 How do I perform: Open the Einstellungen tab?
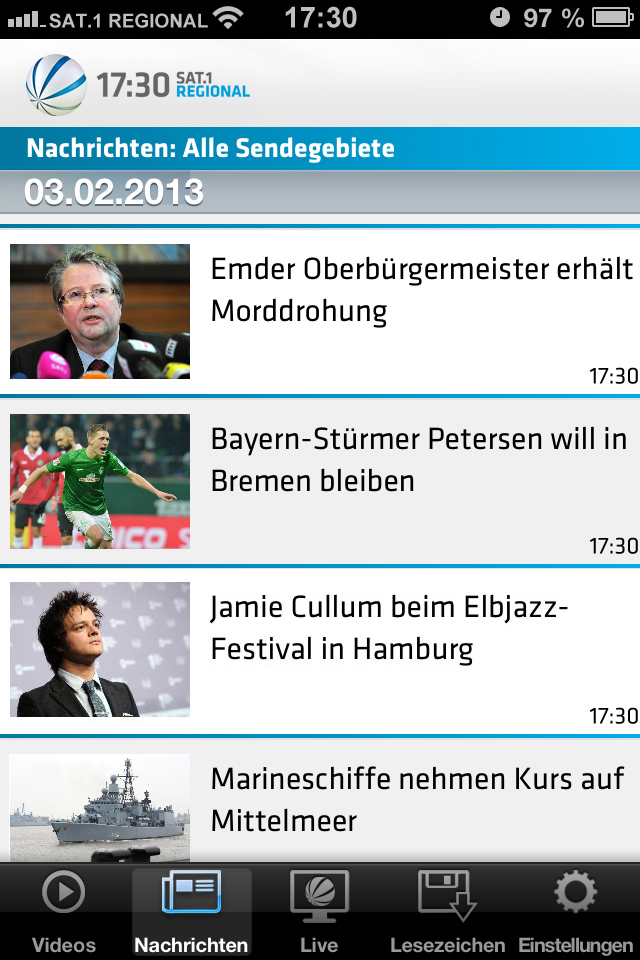click(x=575, y=911)
